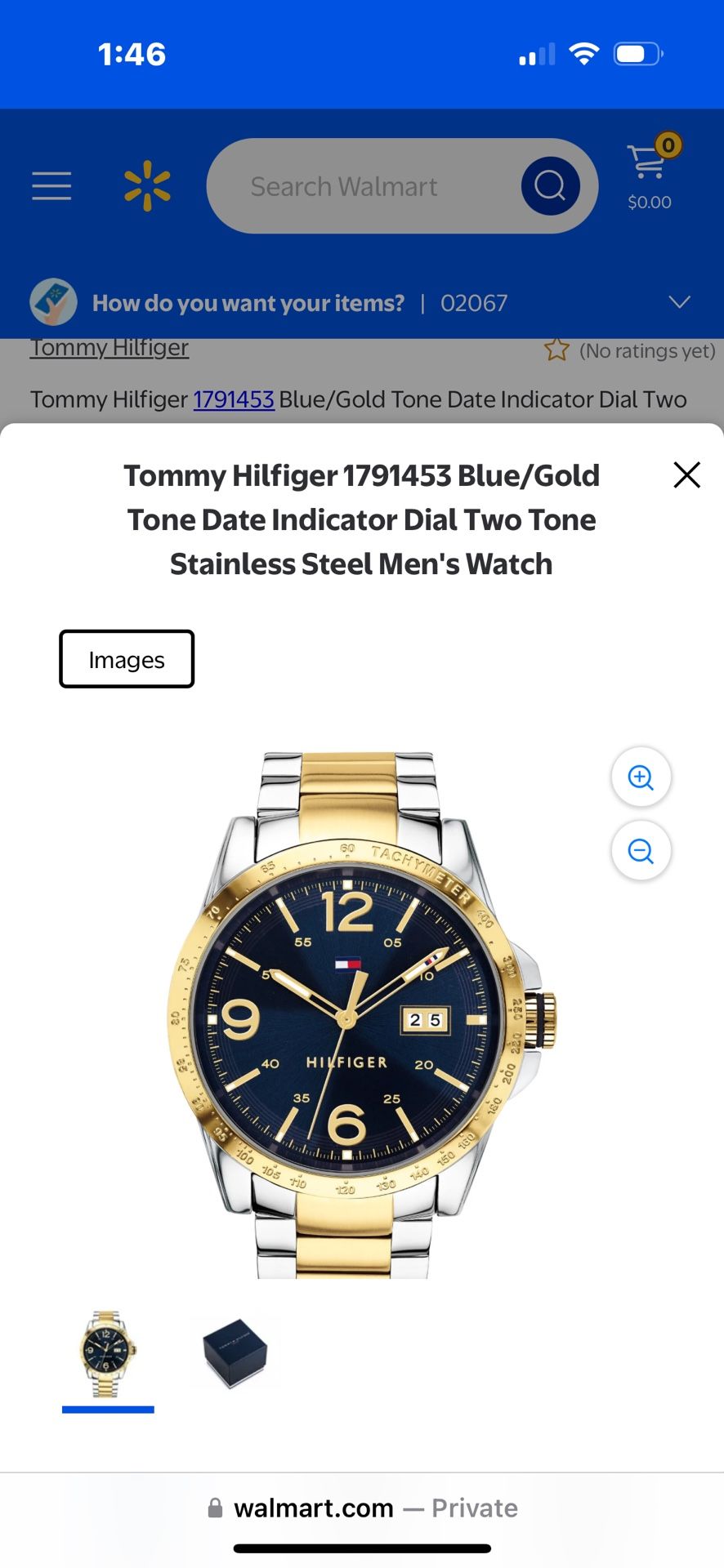Tap the delivery hand icon near fulfillment options
Screen dimensions: 724x1568
(x=52, y=302)
